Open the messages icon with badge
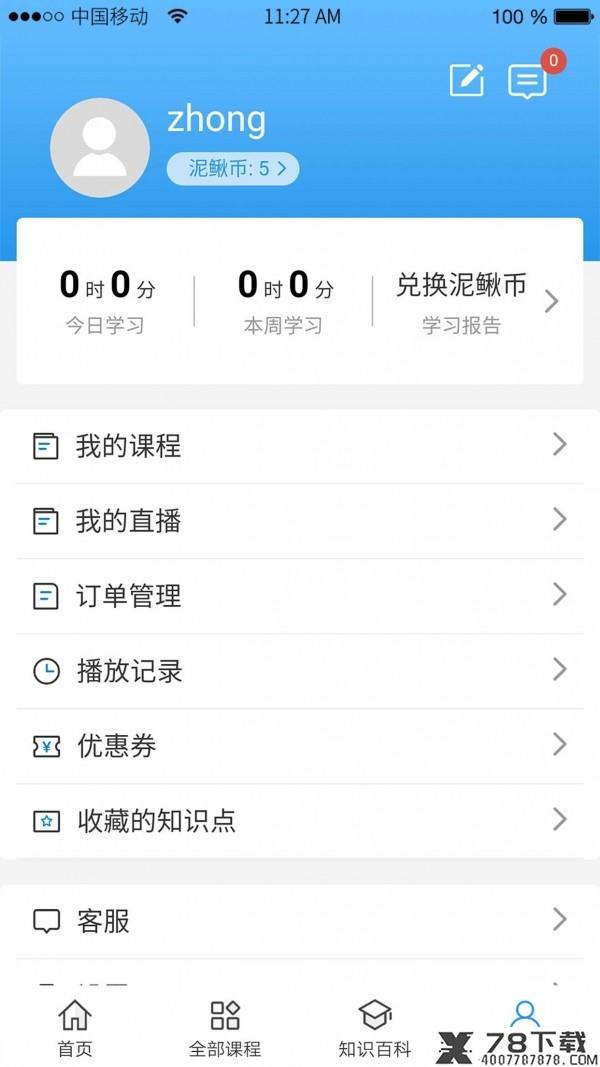Screen dimensions: 600x1067 [x=528, y=81]
